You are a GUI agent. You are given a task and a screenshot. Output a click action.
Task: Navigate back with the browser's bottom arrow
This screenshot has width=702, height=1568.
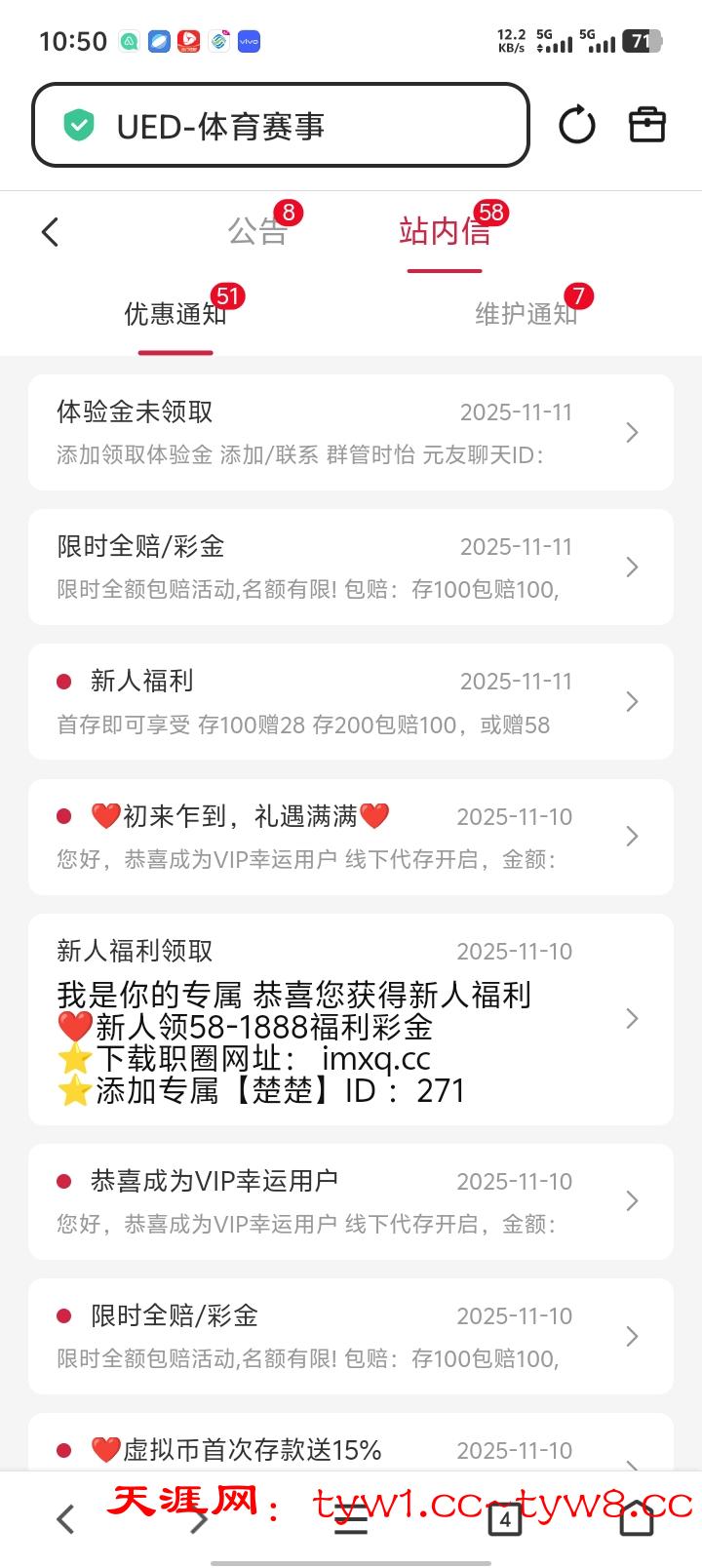(x=65, y=1519)
